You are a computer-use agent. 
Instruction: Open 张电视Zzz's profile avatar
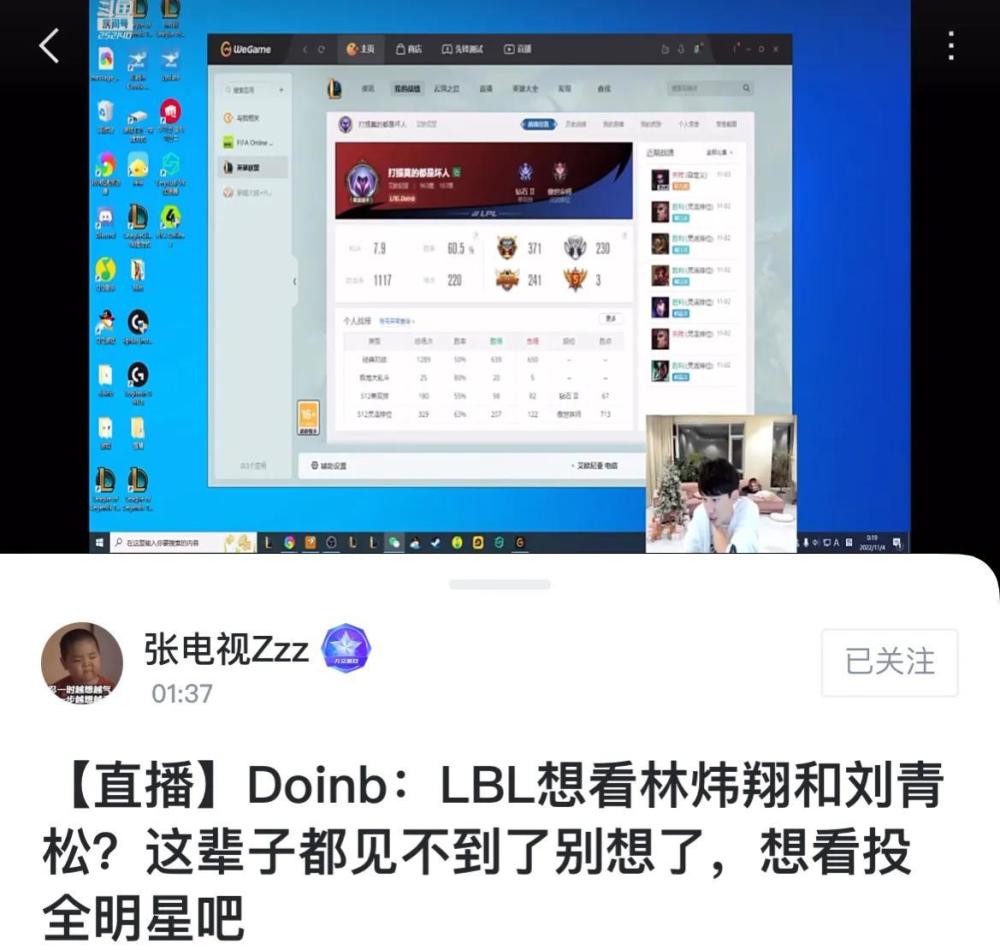tap(81, 662)
